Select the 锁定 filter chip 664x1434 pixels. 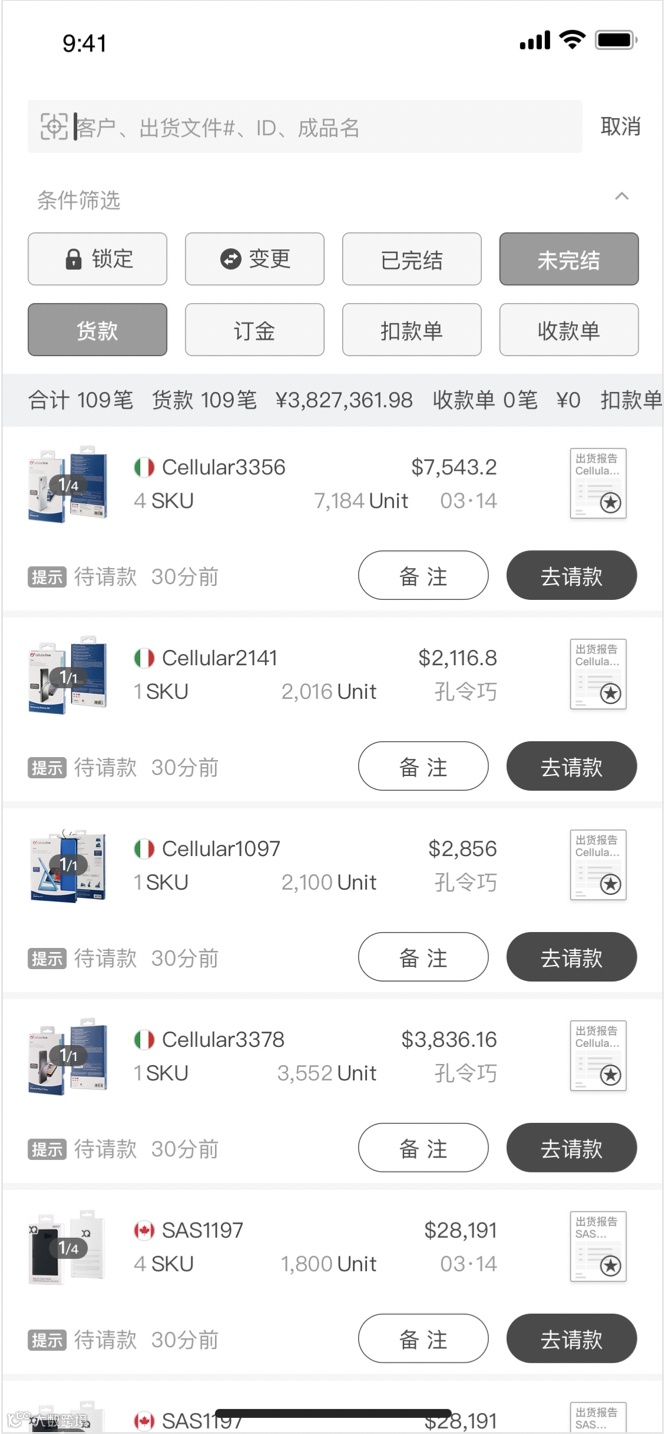[97, 259]
